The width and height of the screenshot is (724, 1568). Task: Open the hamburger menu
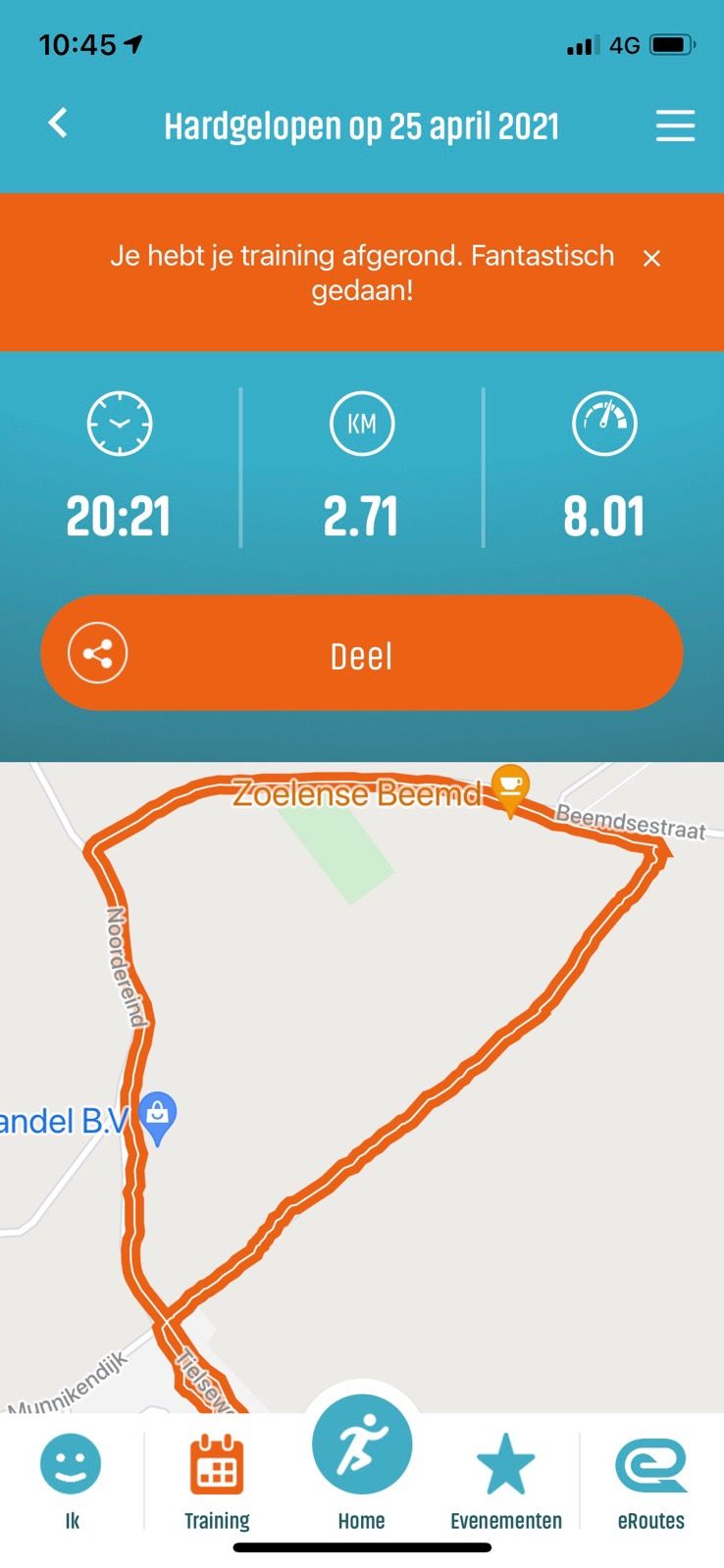(x=675, y=126)
